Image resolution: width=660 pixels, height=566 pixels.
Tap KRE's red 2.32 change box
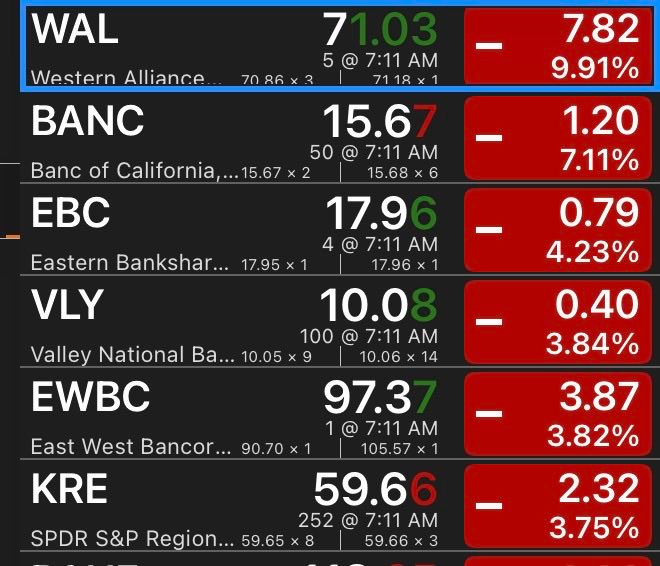[558, 506]
